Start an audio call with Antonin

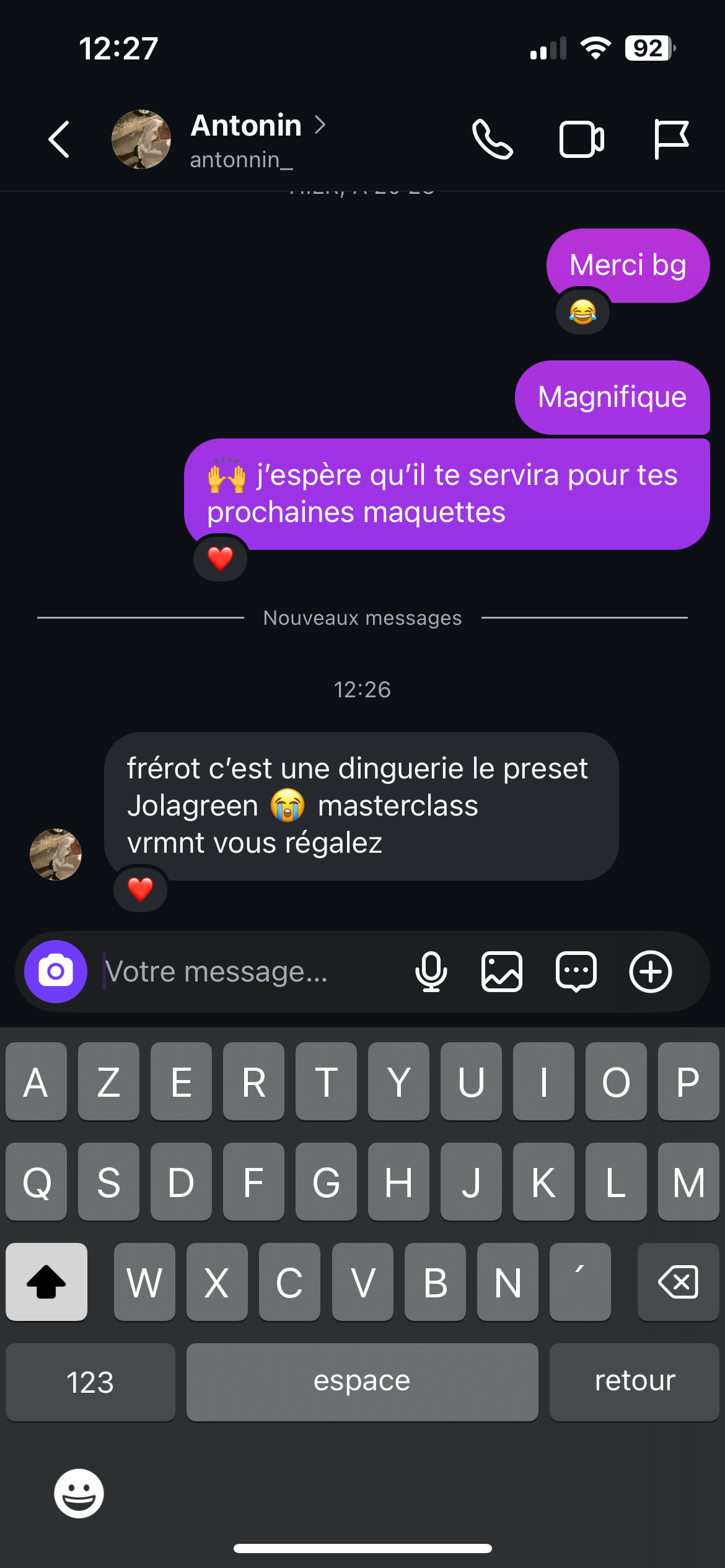coord(492,139)
